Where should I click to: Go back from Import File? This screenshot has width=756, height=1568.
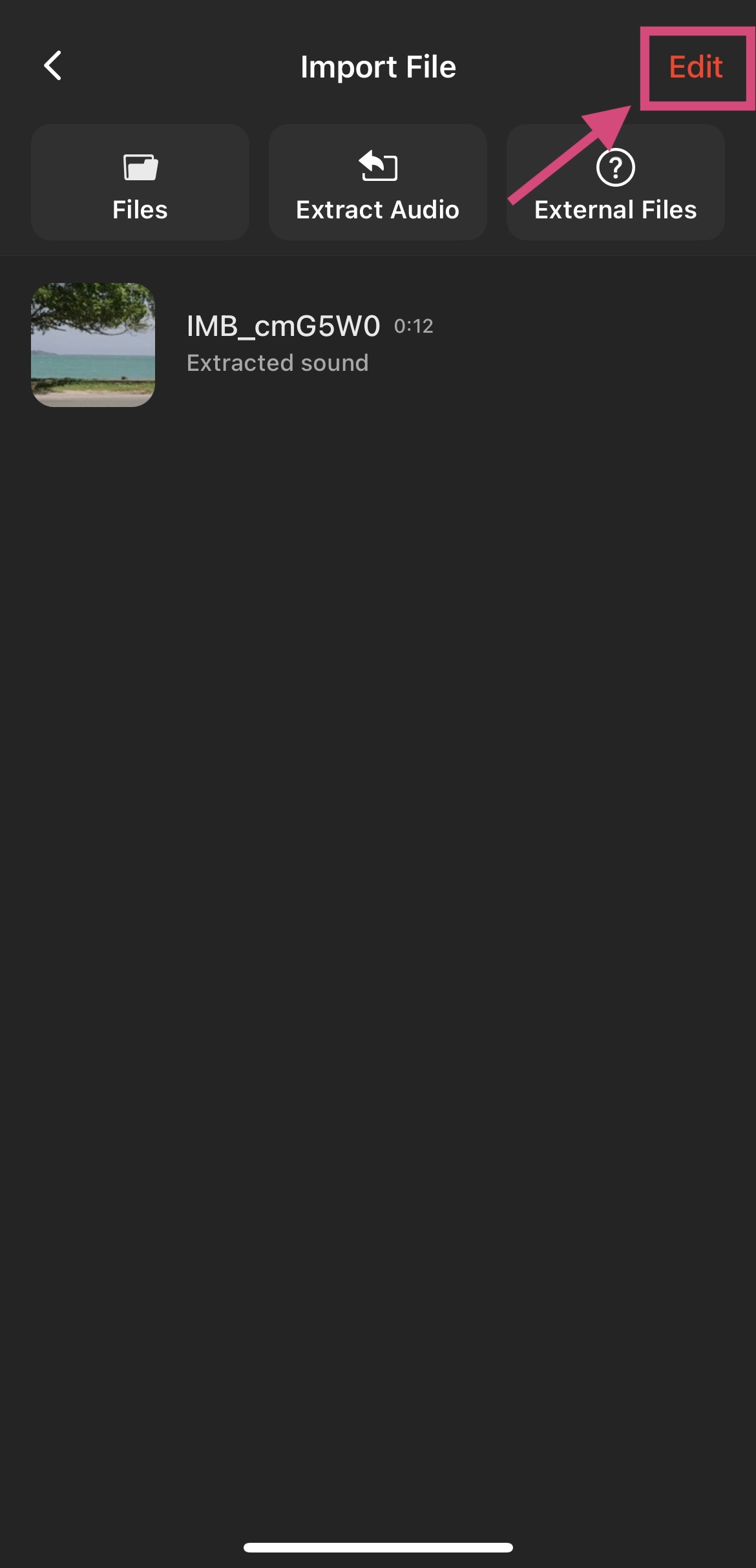click(x=53, y=66)
